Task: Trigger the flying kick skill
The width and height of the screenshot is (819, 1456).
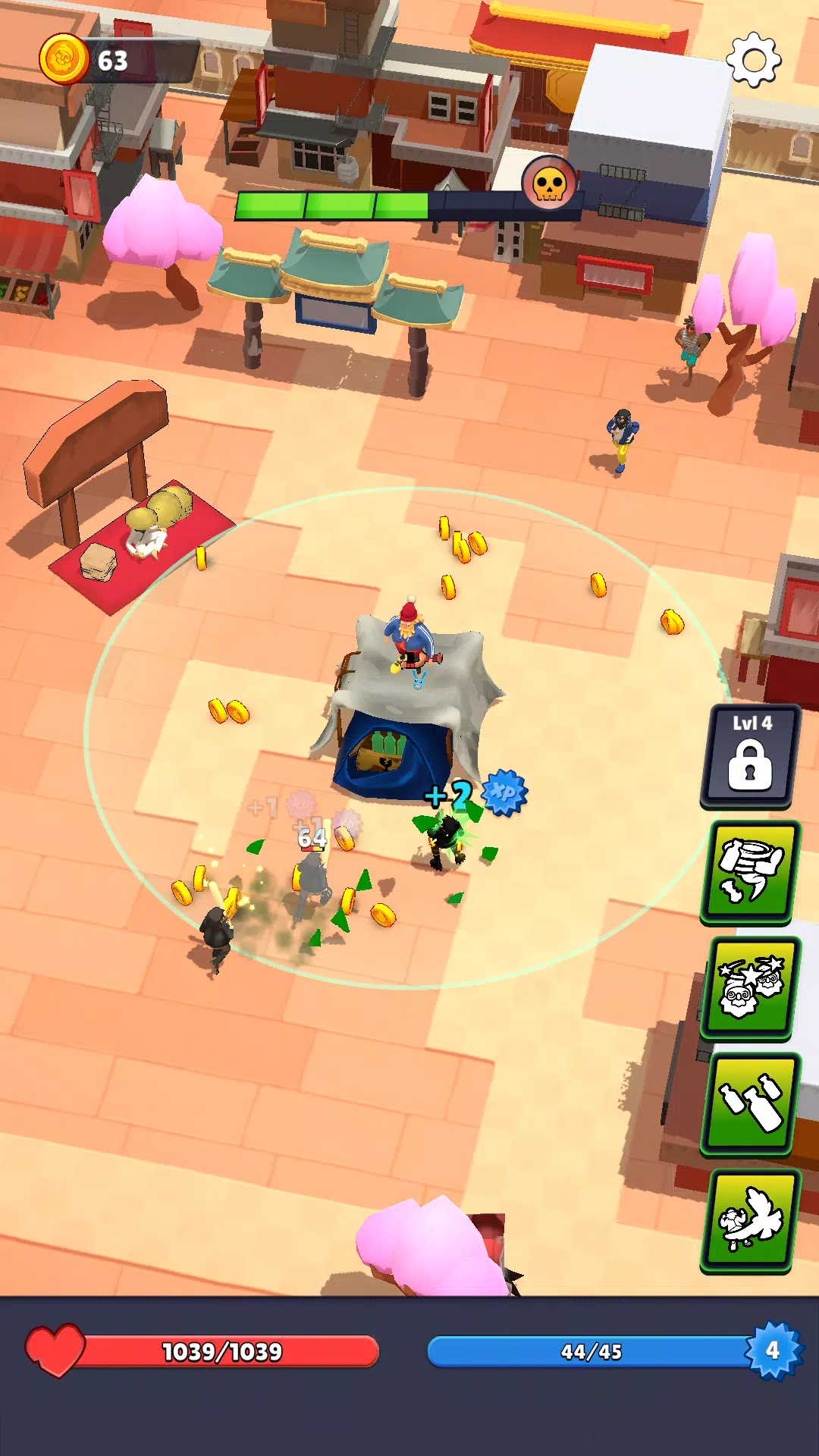Action: pyautogui.click(x=750, y=1219)
